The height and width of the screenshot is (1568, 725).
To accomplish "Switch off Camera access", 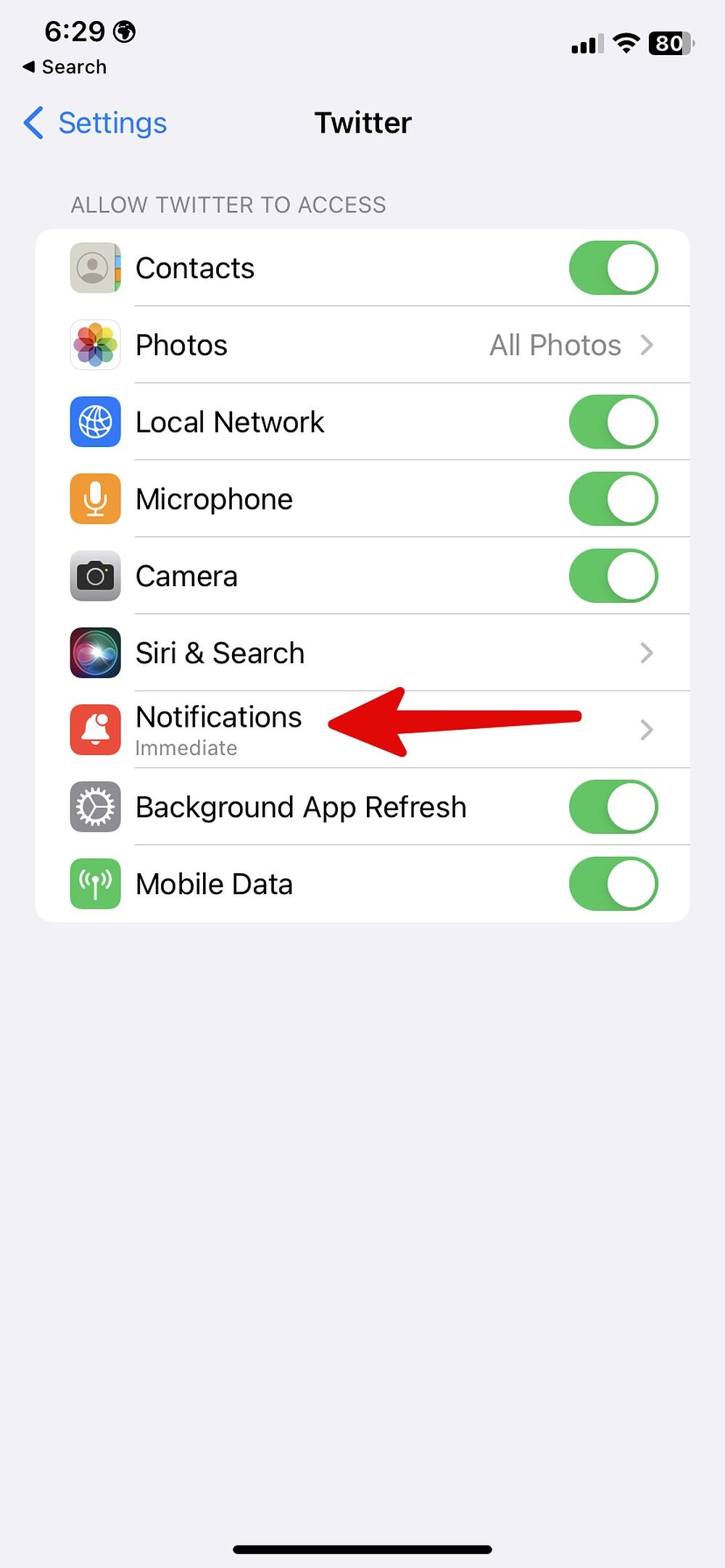I will 613,576.
